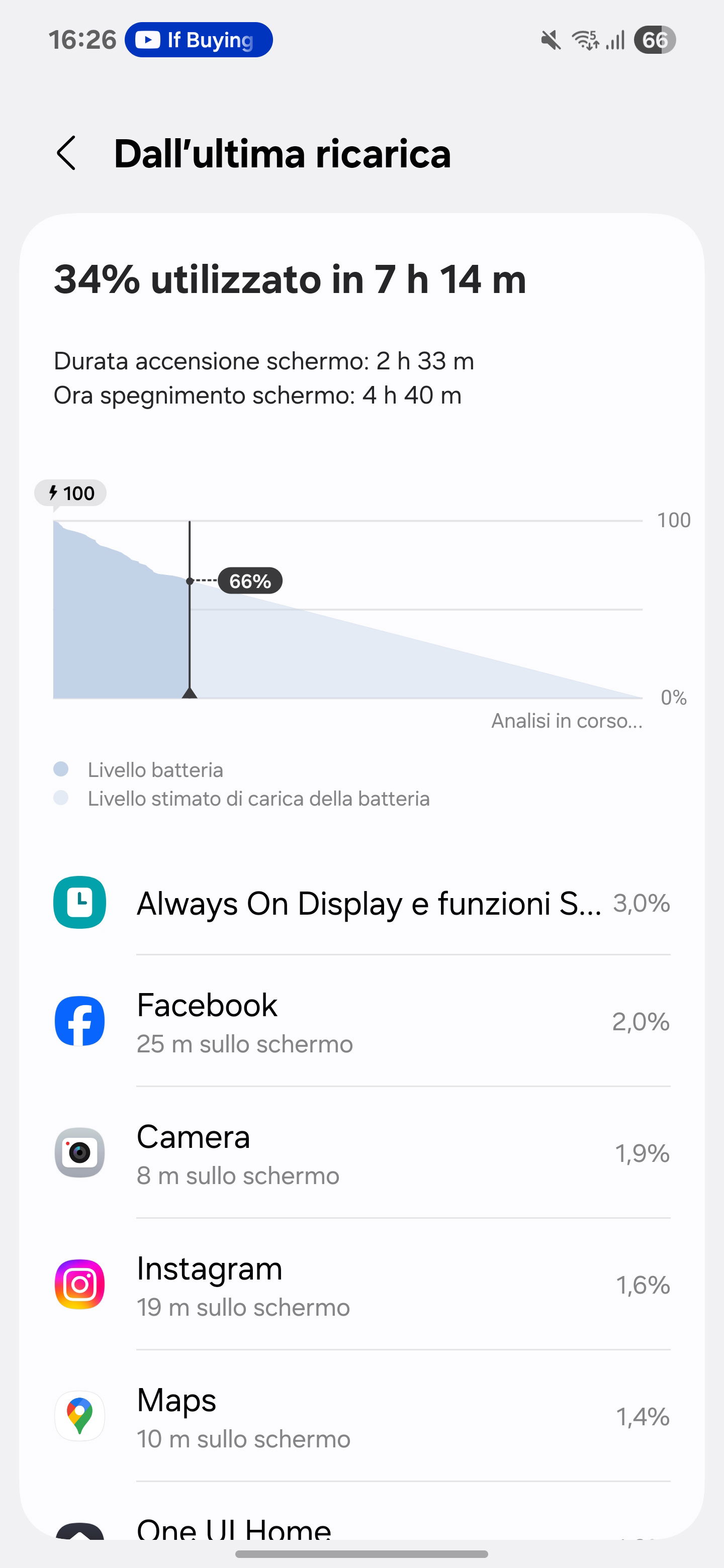
Task: Open Facebook battery usage details
Action: (361, 1022)
